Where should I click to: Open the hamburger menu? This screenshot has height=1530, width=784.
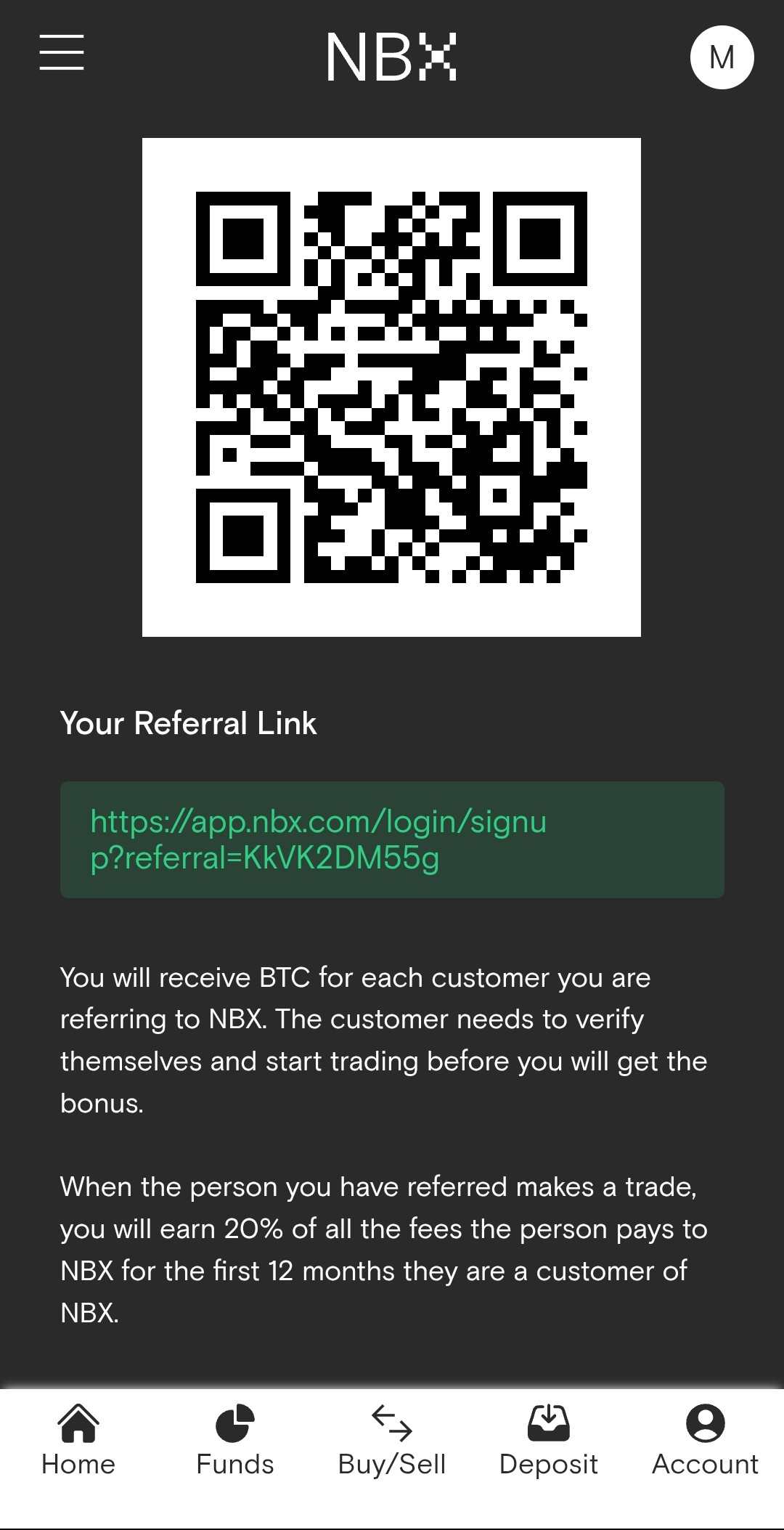click(62, 52)
